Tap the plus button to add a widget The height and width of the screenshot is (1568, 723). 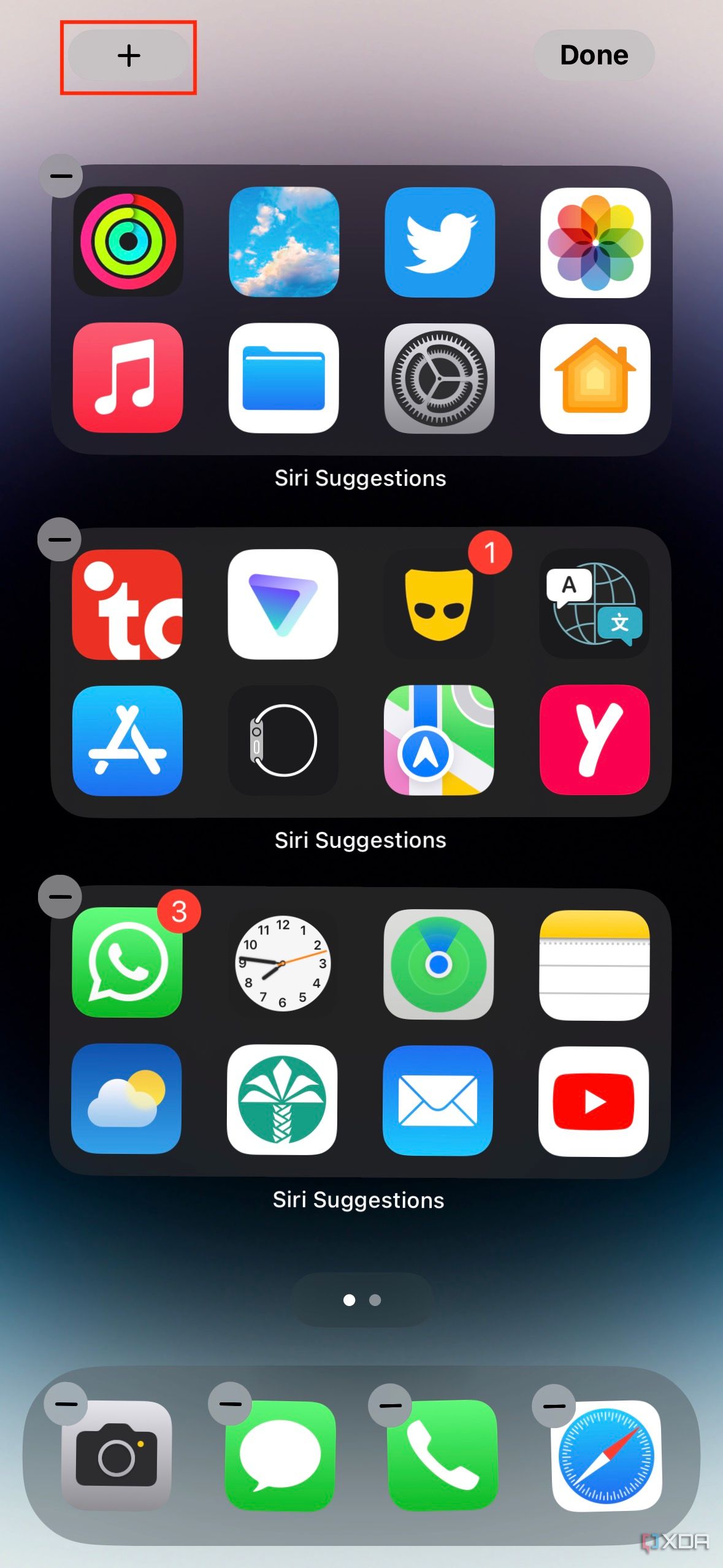pos(128,56)
